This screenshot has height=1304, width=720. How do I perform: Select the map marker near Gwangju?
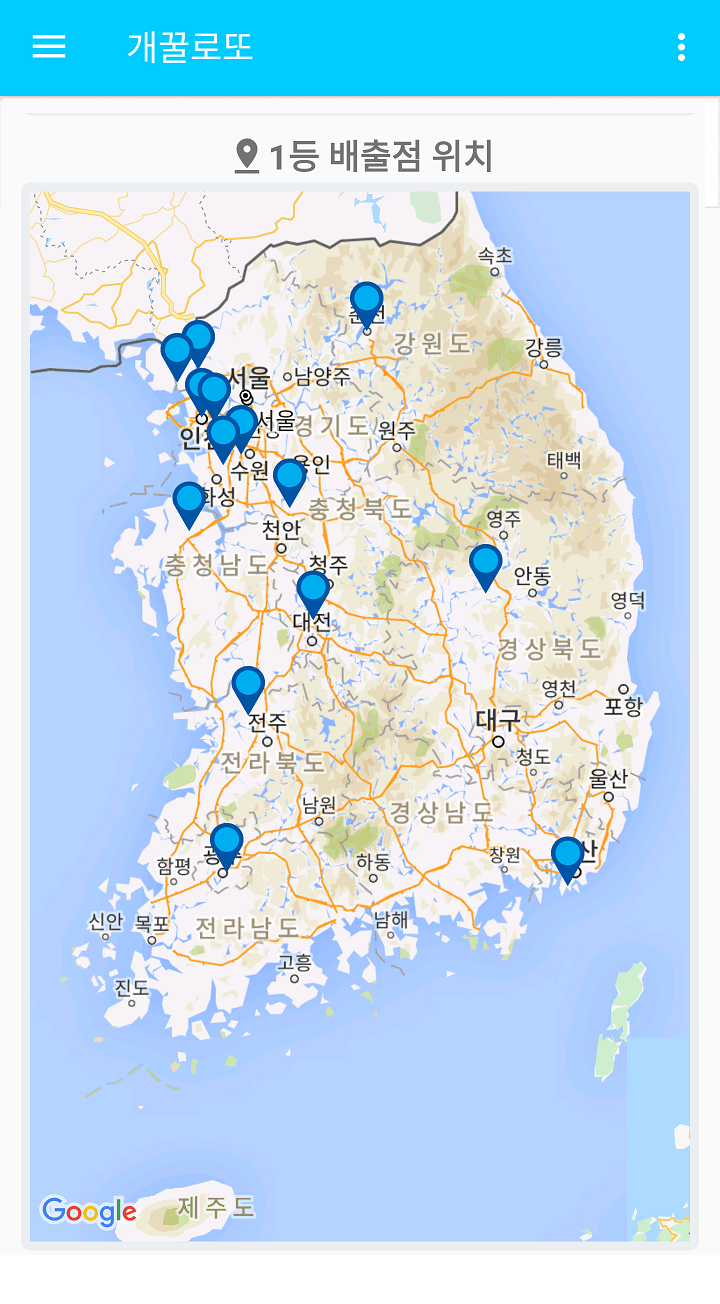[227, 844]
